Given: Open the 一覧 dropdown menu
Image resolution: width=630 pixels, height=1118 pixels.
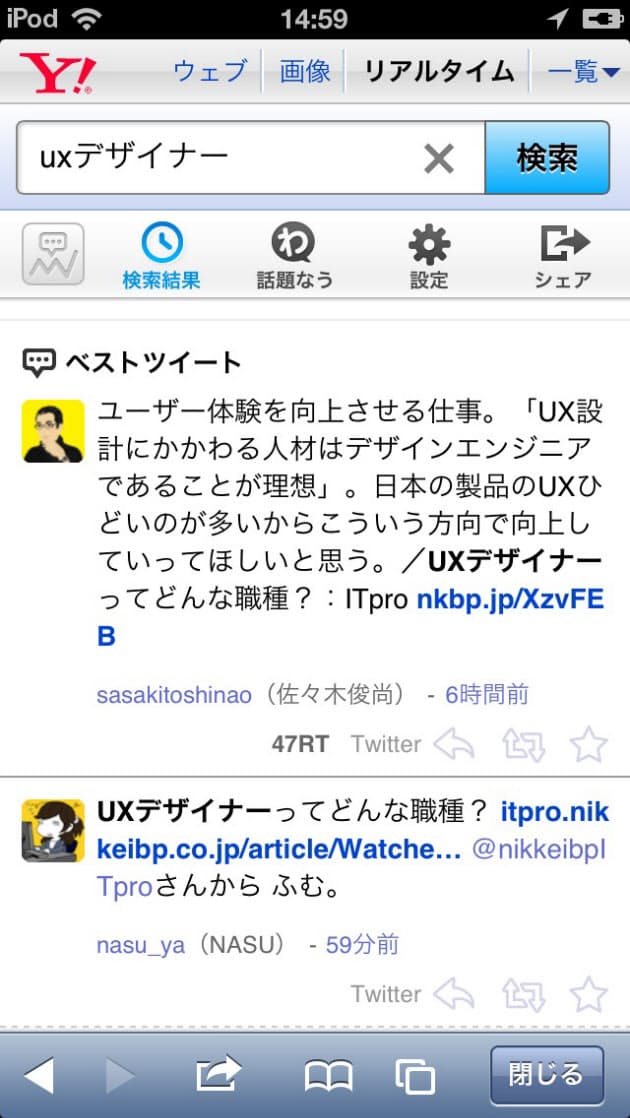Looking at the screenshot, I should (x=584, y=72).
